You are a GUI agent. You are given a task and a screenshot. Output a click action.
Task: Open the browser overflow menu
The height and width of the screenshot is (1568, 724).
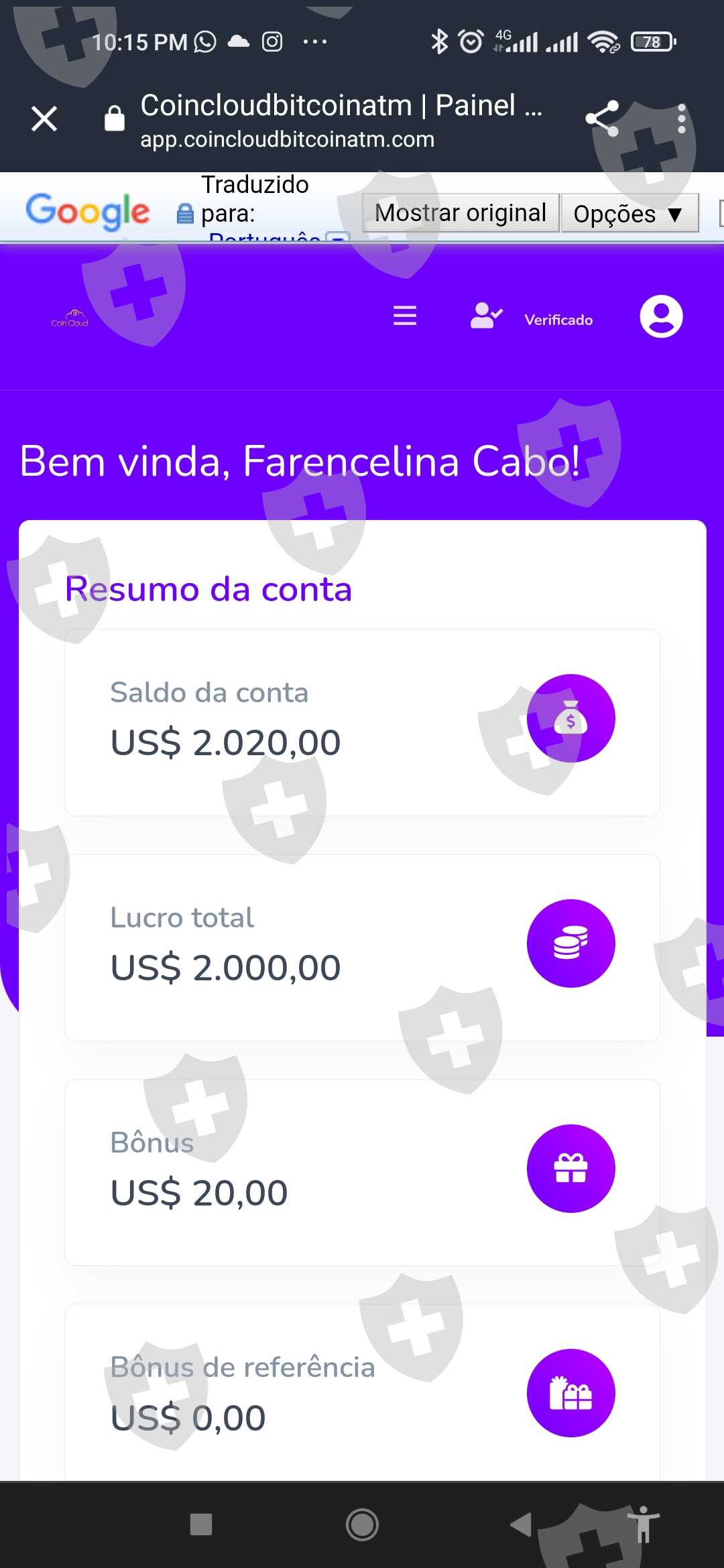(x=681, y=119)
